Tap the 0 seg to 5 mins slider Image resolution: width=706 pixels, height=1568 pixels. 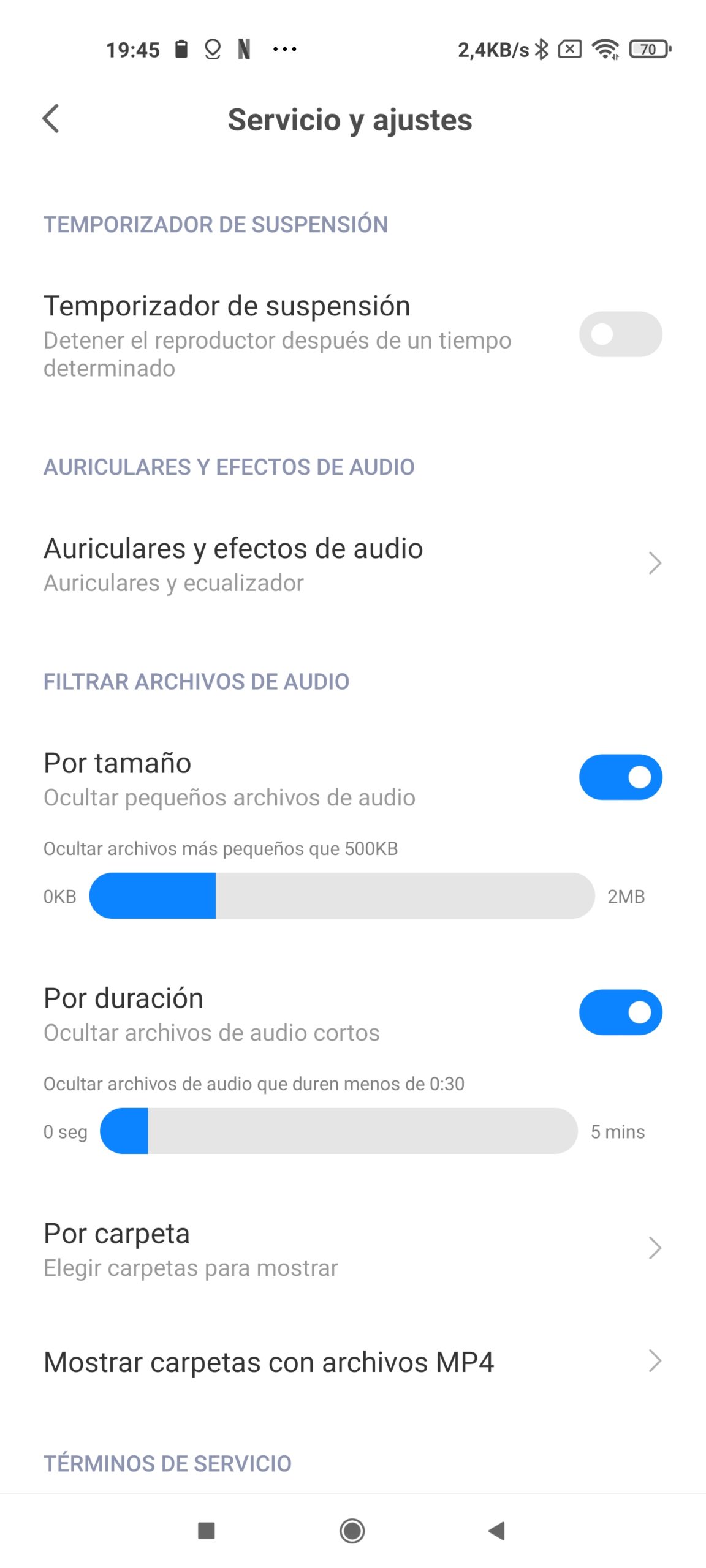338,1131
